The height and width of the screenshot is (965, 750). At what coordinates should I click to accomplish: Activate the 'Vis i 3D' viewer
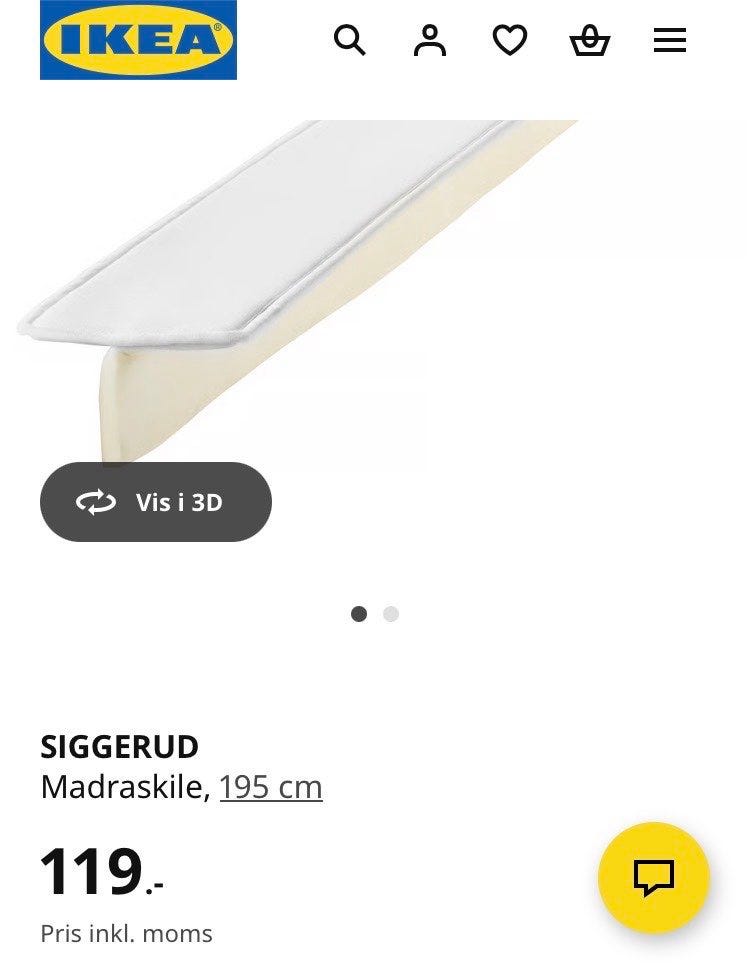tap(155, 502)
